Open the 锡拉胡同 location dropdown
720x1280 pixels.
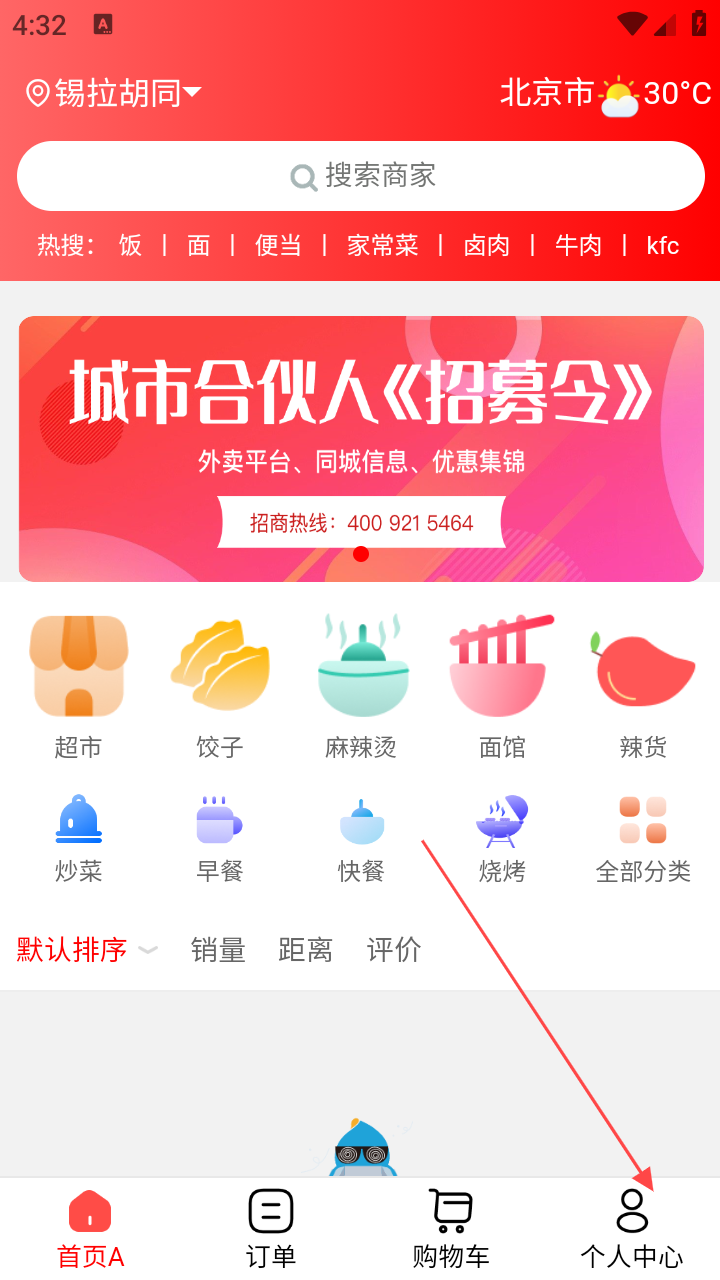pos(115,93)
